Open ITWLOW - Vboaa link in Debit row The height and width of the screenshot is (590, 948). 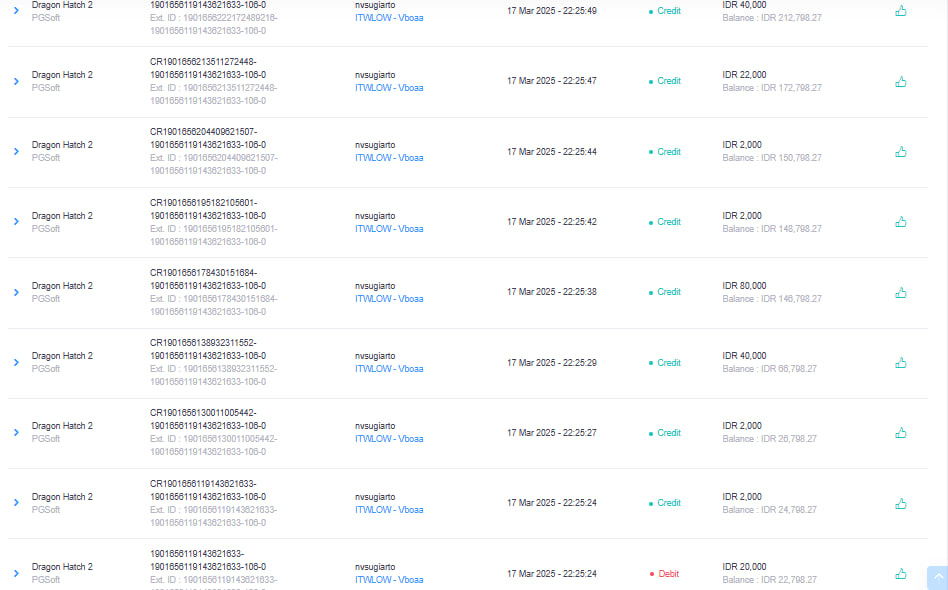click(x=389, y=580)
